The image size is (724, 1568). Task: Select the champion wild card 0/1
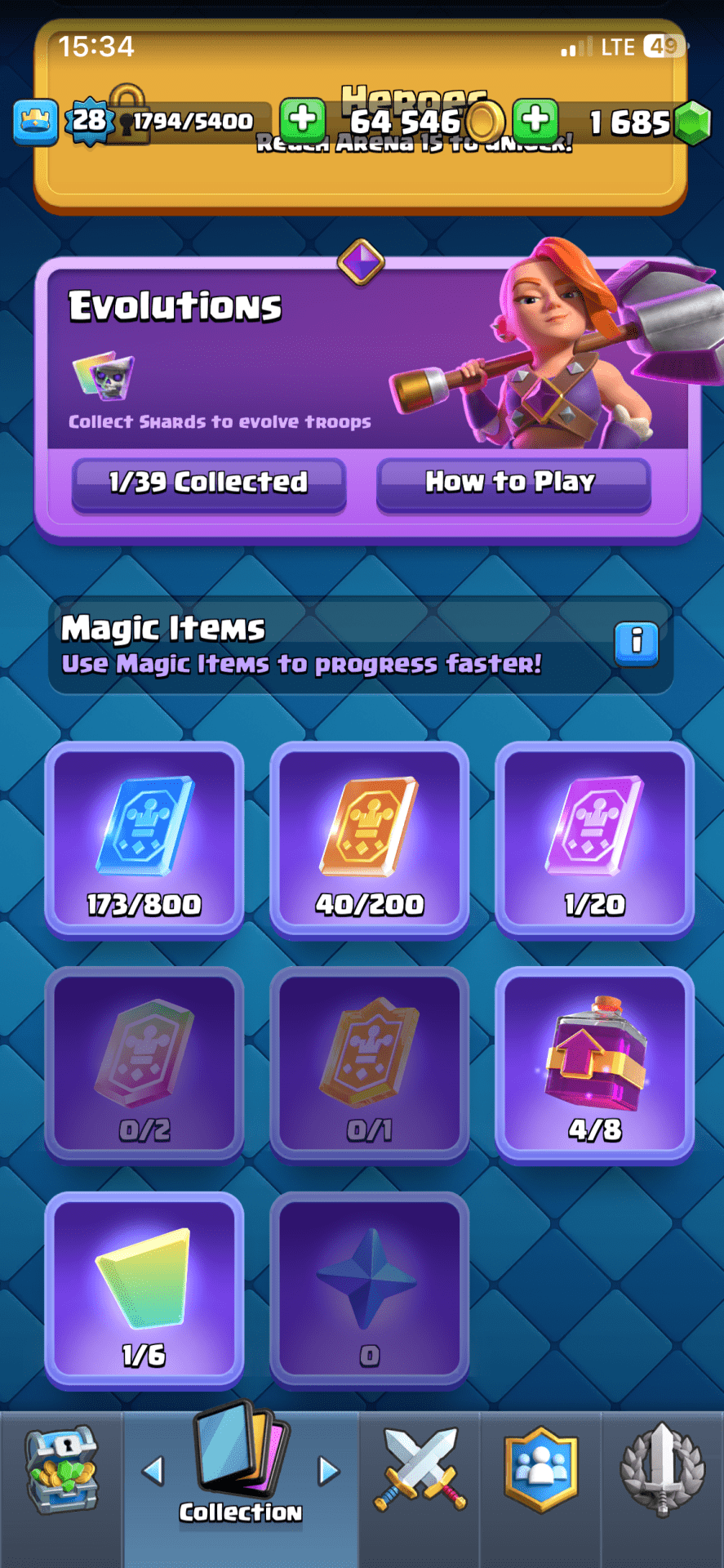369,1065
